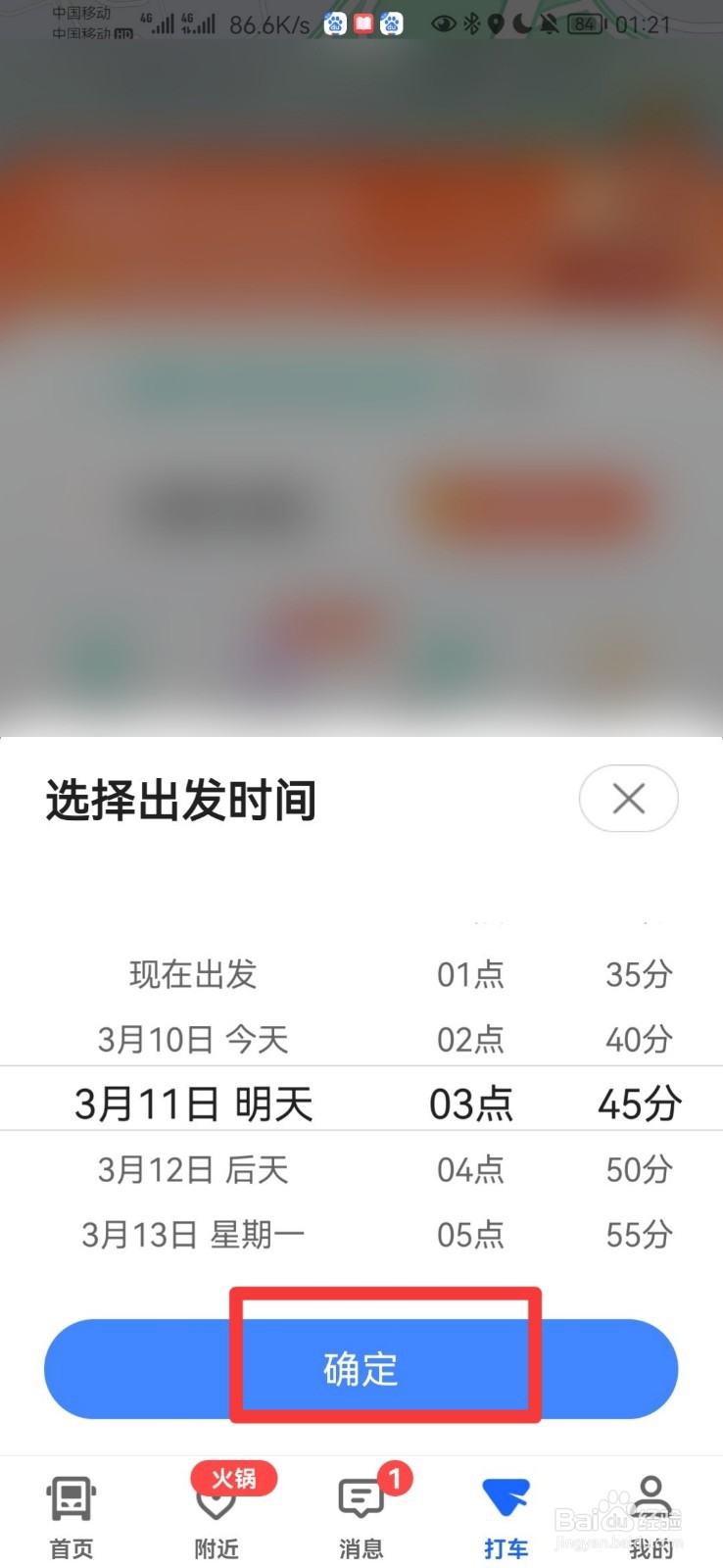This screenshot has height=1568, width=723.
Task: Choose the 3月10日 今天 date option
Action: coord(192,1040)
